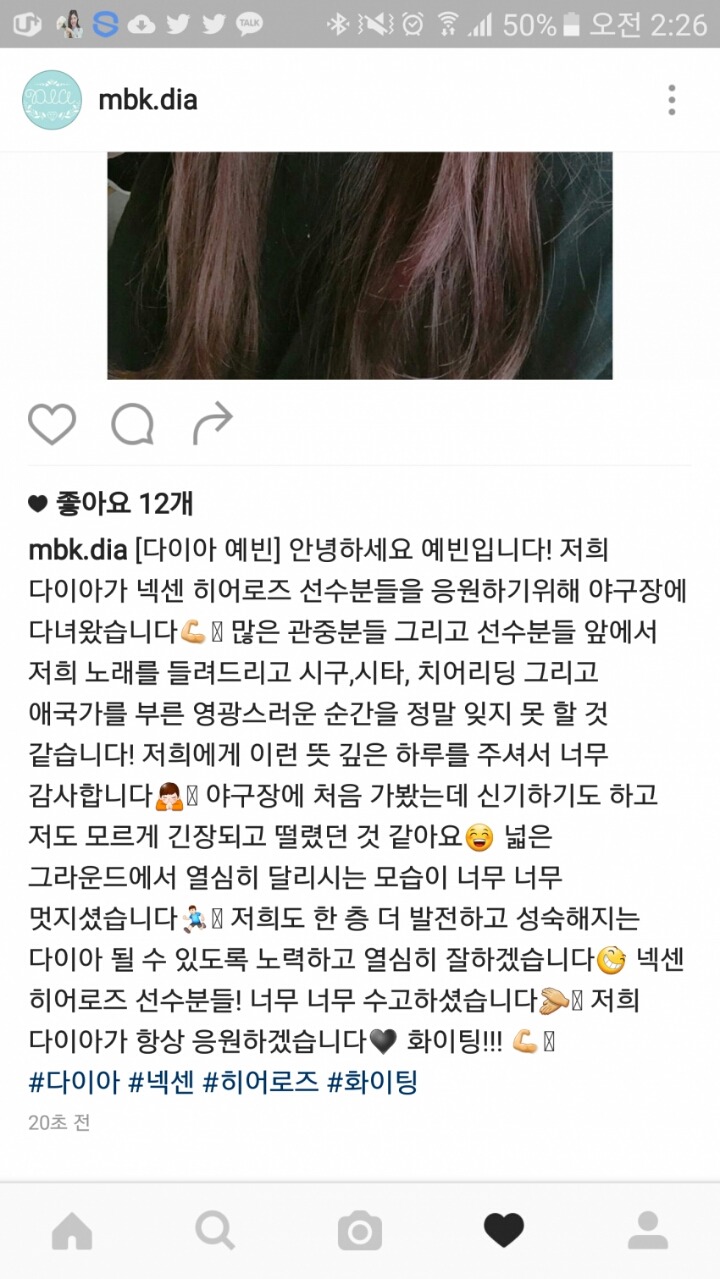Open the #다이아 hashtag
The height and width of the screenshot is (1279, 720).
click(x=74, y=1082)
